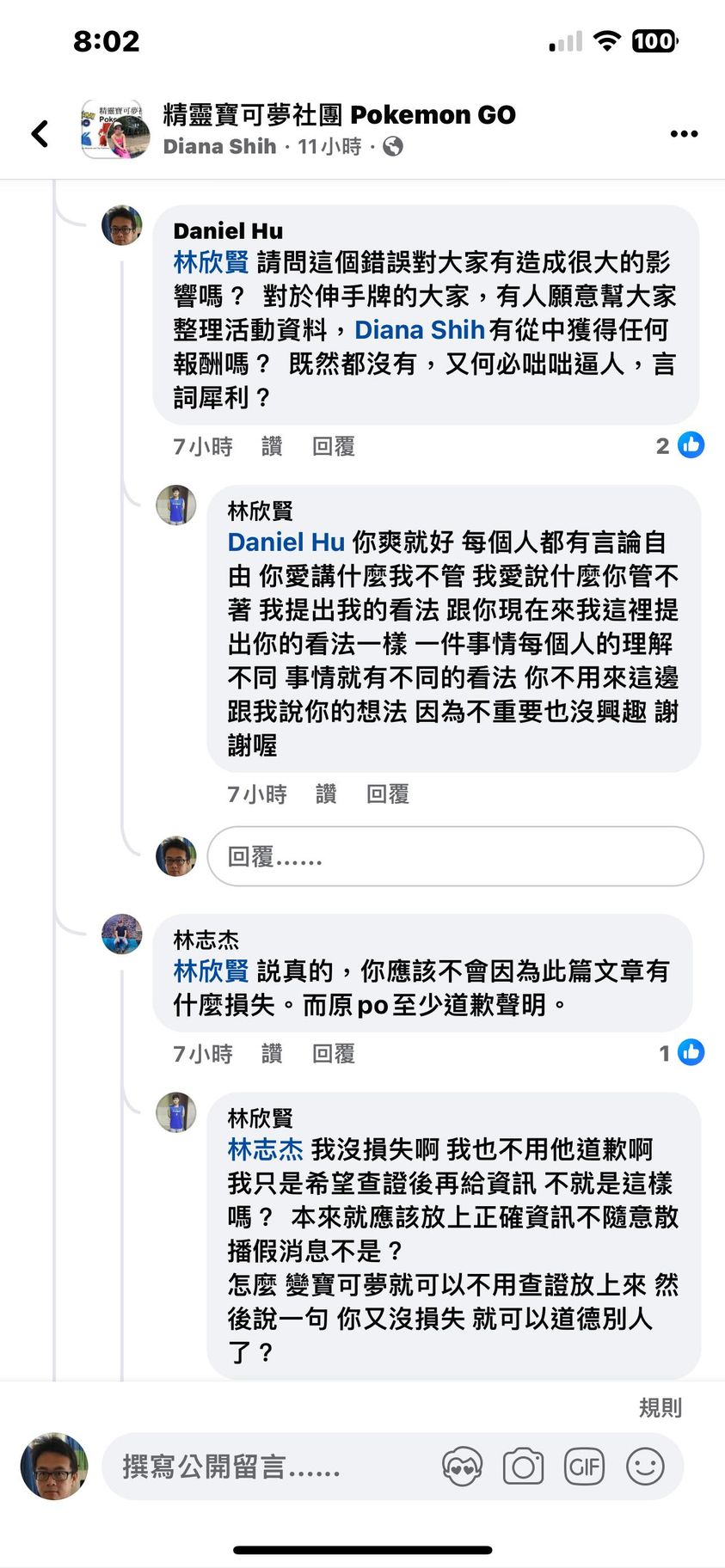View reactions on 林志杰's comment
725x1568 pixels.
[681, 1052]
